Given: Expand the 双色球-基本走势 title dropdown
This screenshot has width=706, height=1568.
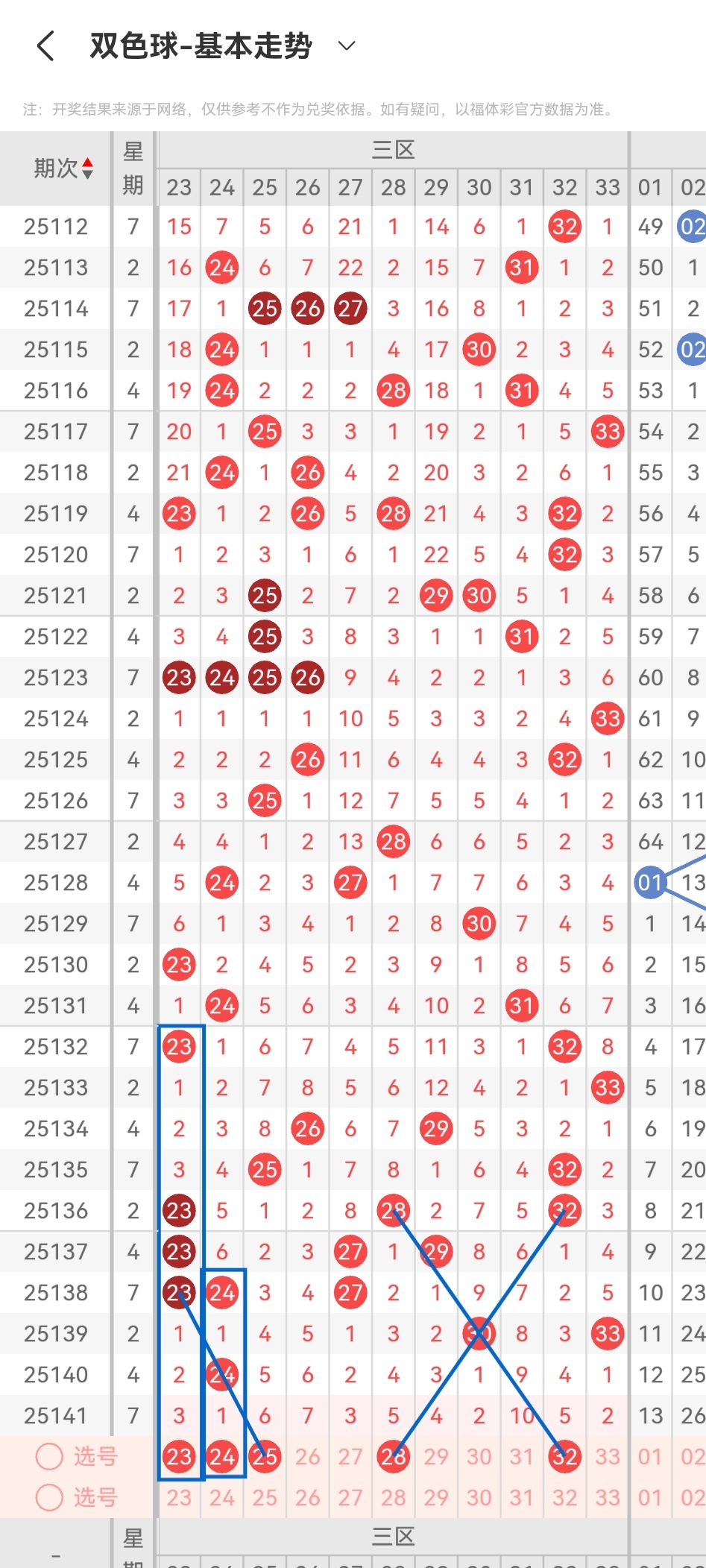Looking at the screenshot, I should (x=347, y=46).
